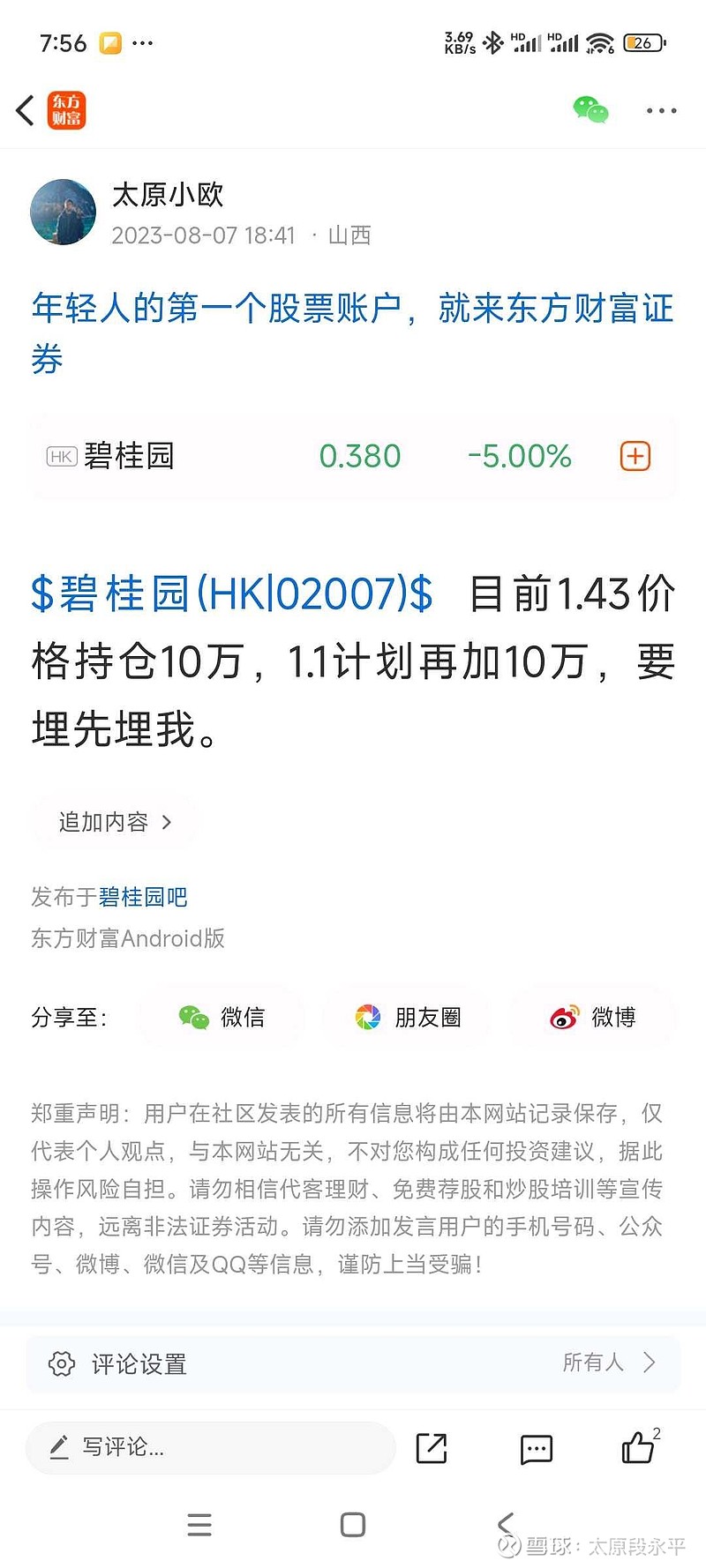Open comments via speech bubble icon

pos(537,1447)
